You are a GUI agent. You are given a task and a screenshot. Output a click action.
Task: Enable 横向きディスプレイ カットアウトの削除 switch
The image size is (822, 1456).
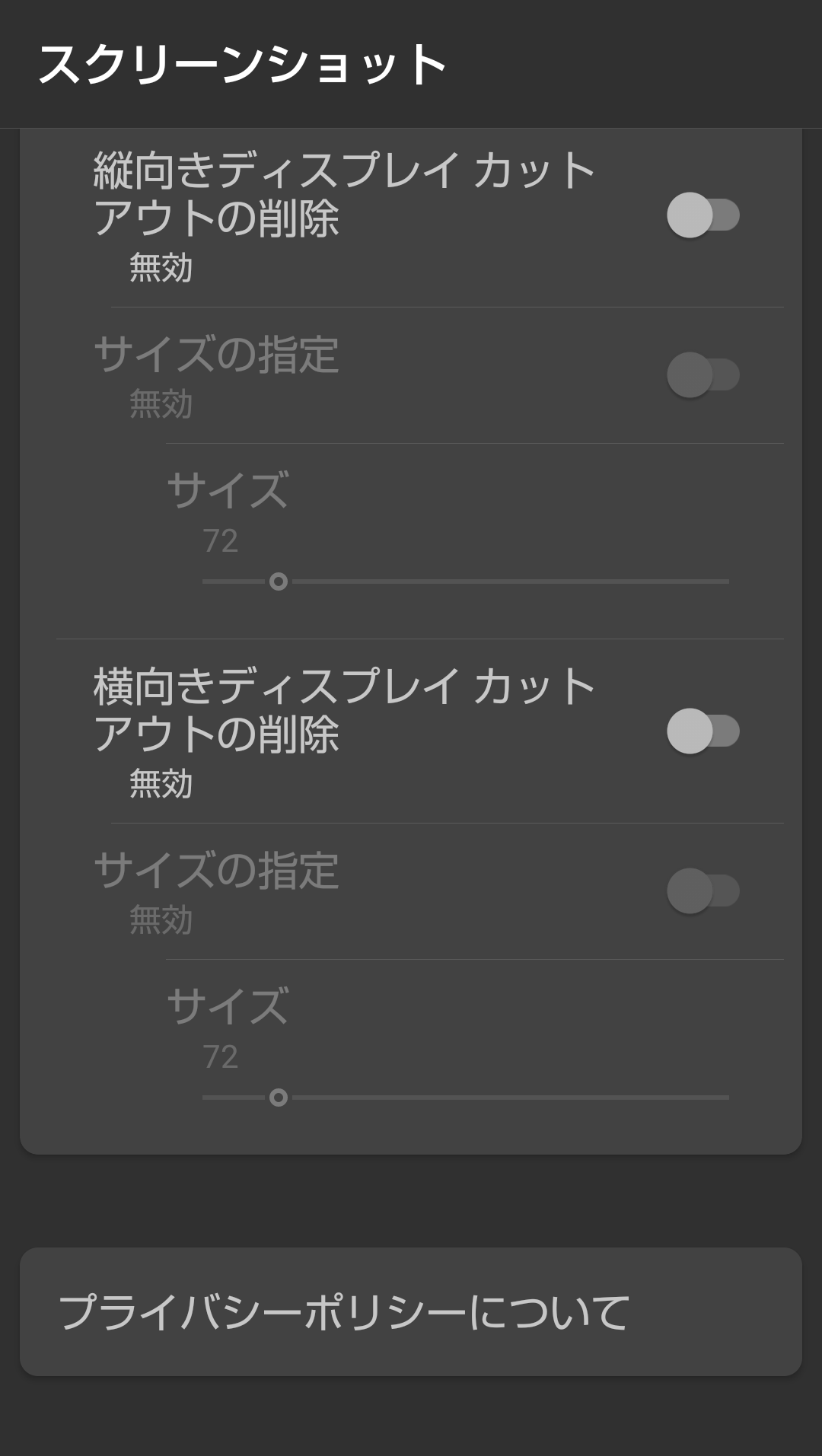pyautogui.click(x=703, y=731)
